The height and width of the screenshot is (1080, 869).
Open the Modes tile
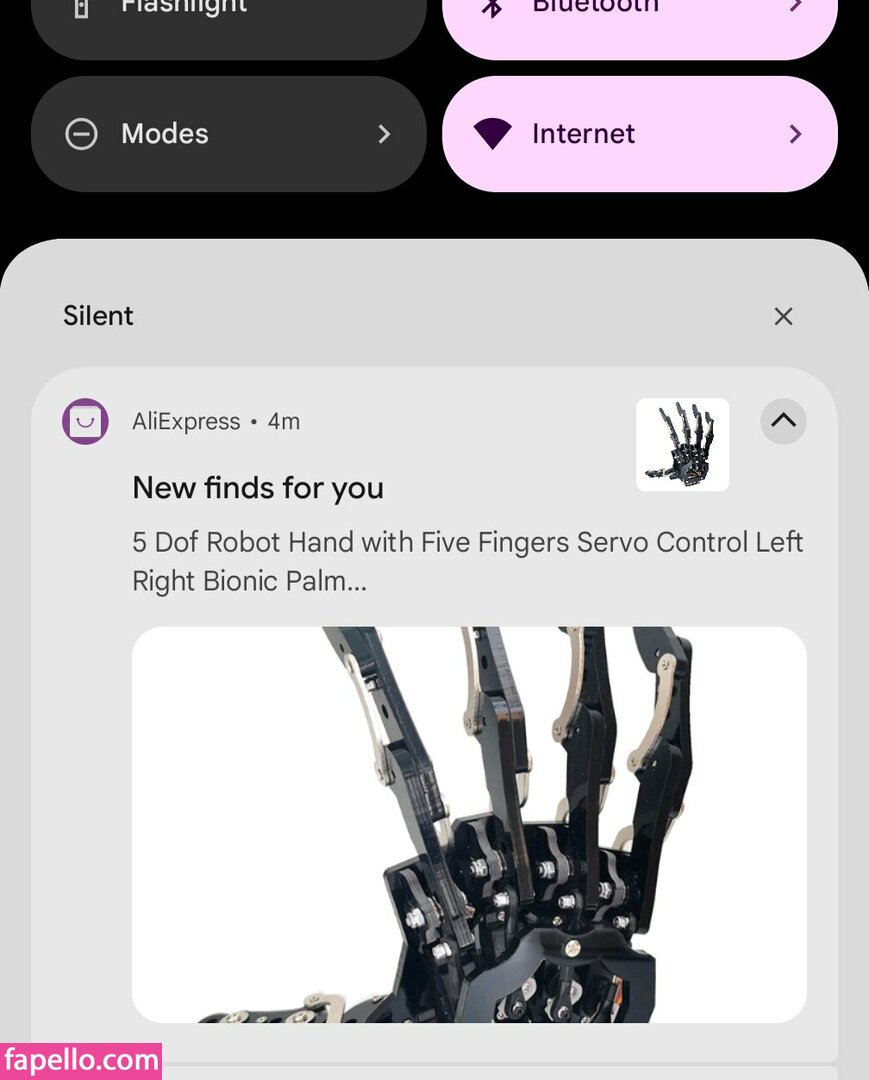[228, 134]
